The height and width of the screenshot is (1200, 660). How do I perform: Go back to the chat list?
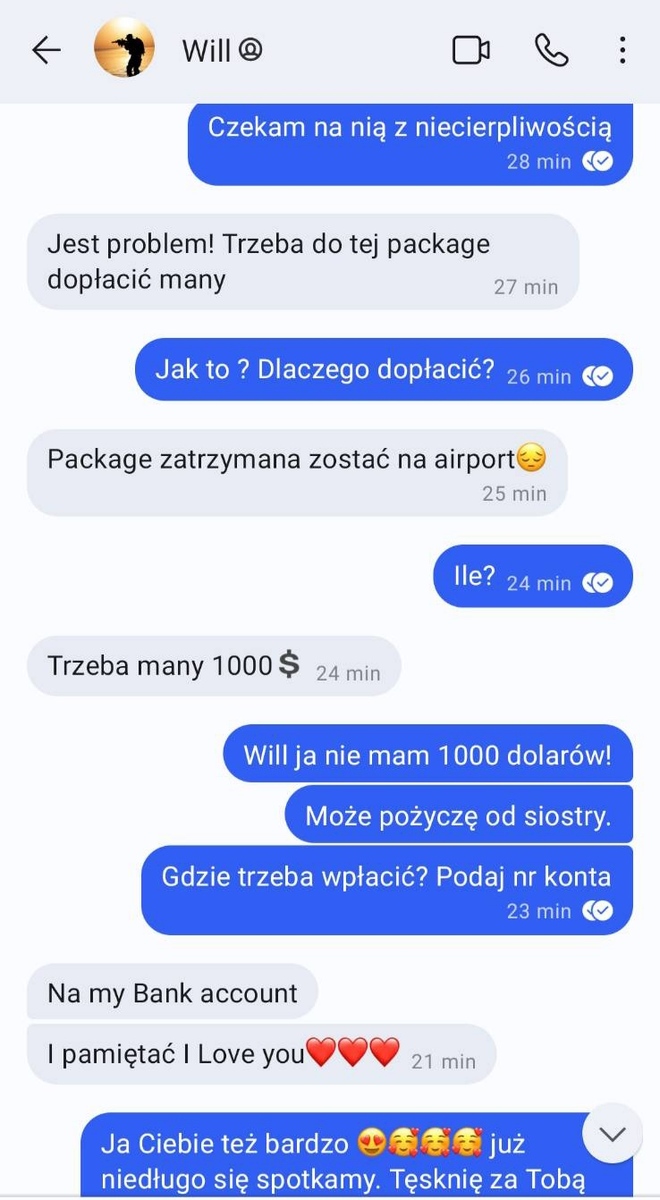click(x=46, y=51)
